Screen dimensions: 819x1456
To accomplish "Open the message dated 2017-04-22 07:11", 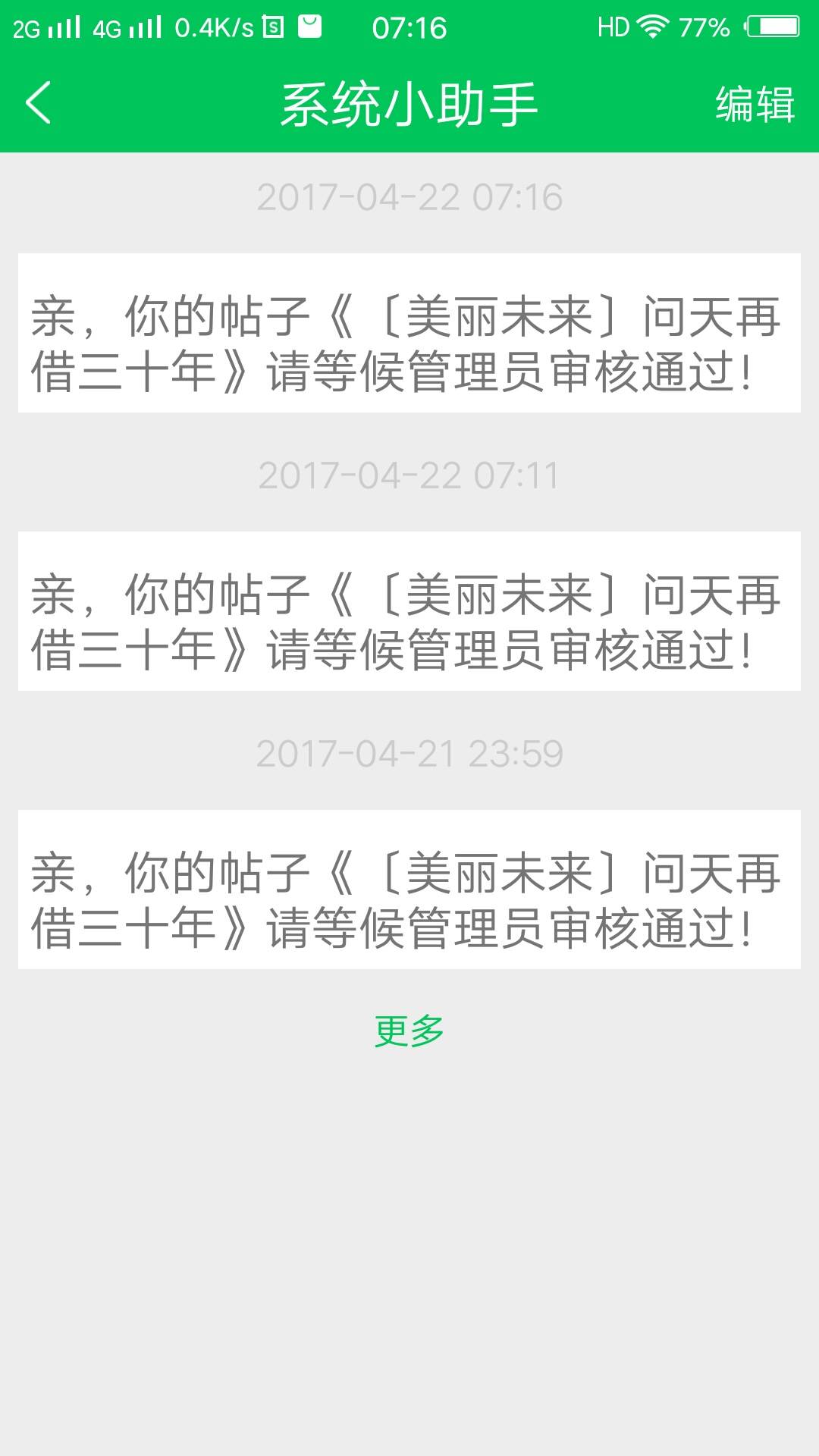I will tap(409, 611).
